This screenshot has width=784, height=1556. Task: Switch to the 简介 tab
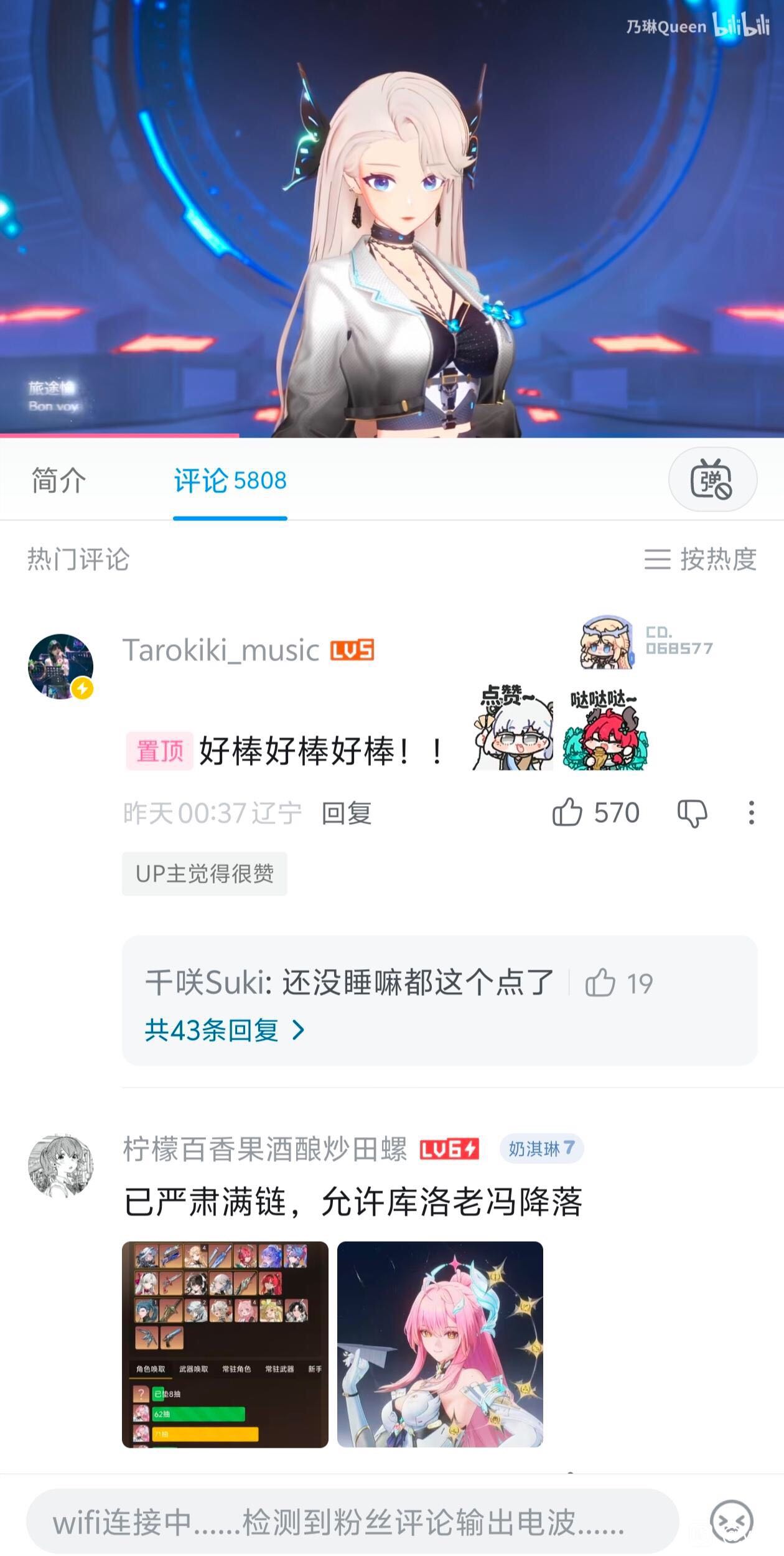[58, 480]
